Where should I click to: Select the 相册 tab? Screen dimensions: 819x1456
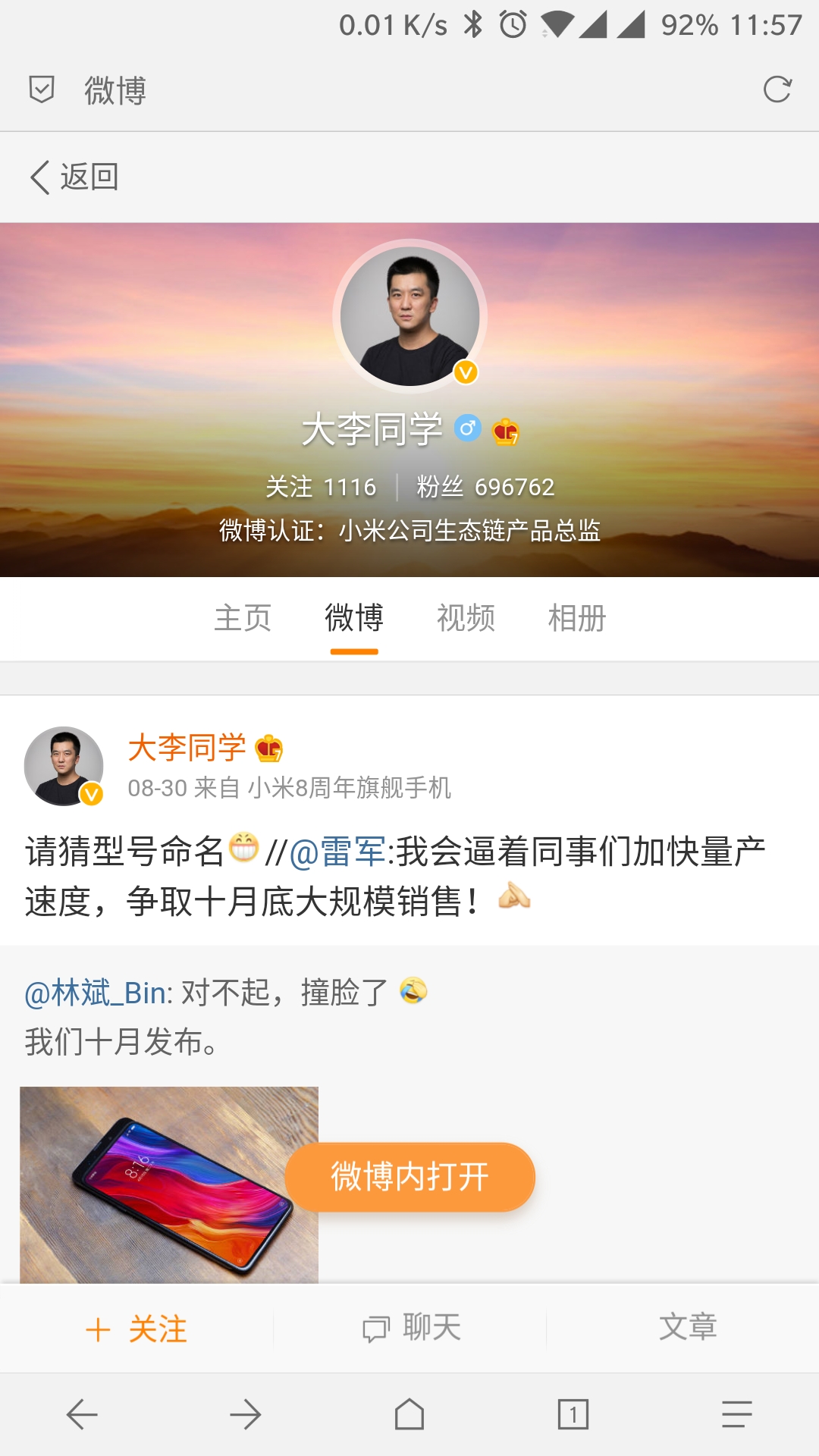click(x=576, y=619)
